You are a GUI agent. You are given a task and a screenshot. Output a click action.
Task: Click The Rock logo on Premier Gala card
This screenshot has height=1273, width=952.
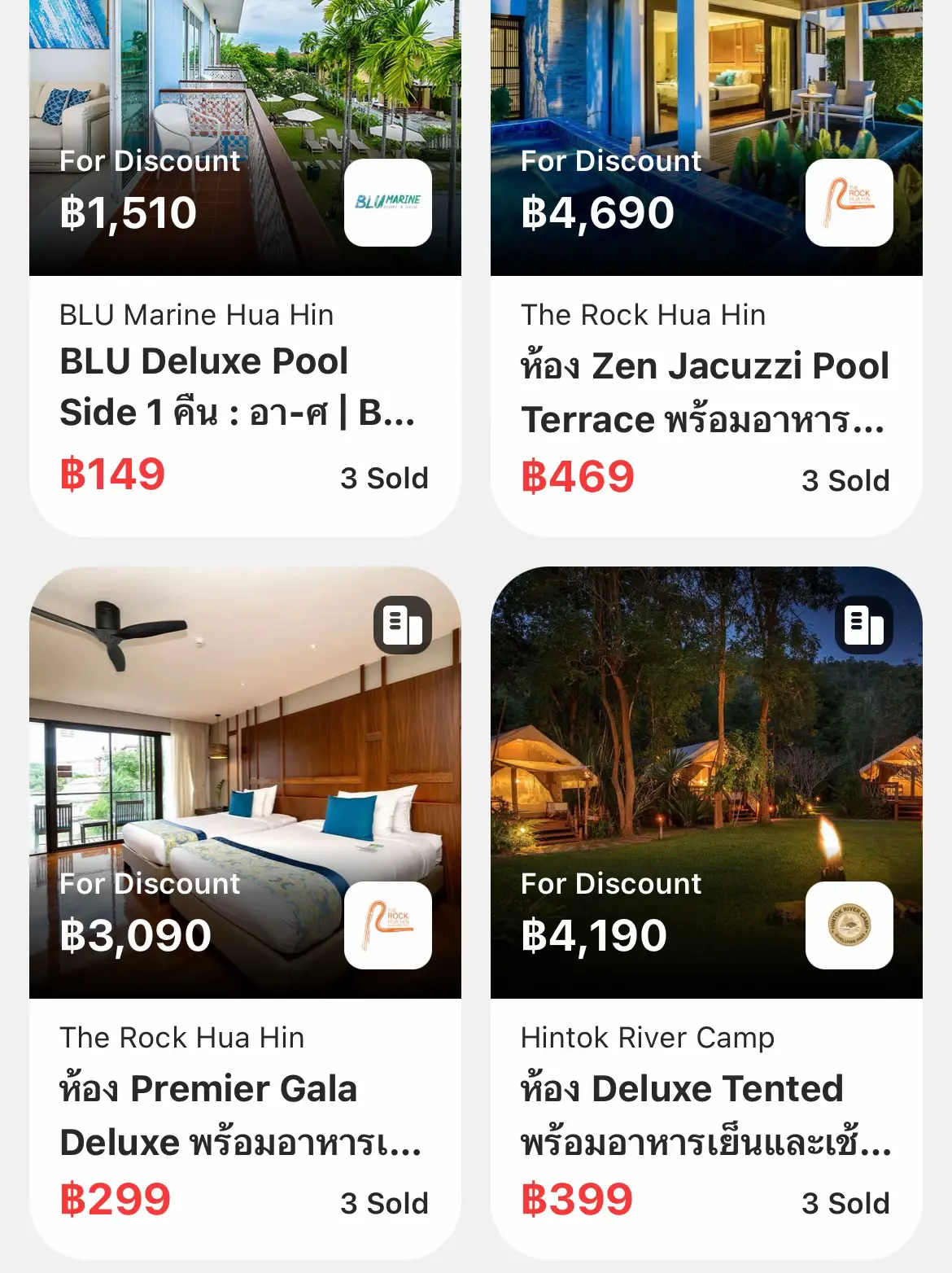[x=388, y=927]
